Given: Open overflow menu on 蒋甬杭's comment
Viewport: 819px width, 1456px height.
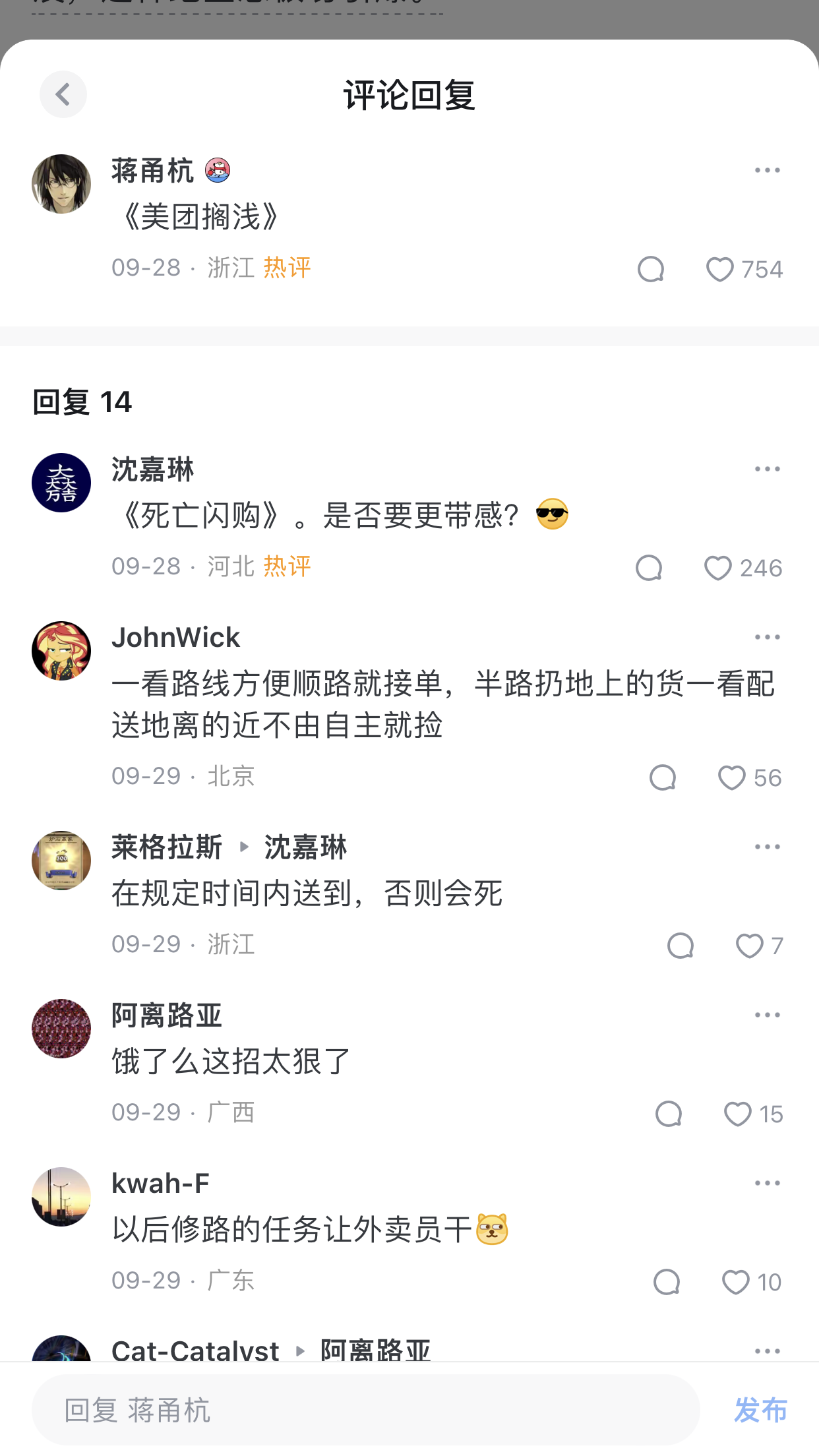Looking at the screenshot, I should 767,170.
